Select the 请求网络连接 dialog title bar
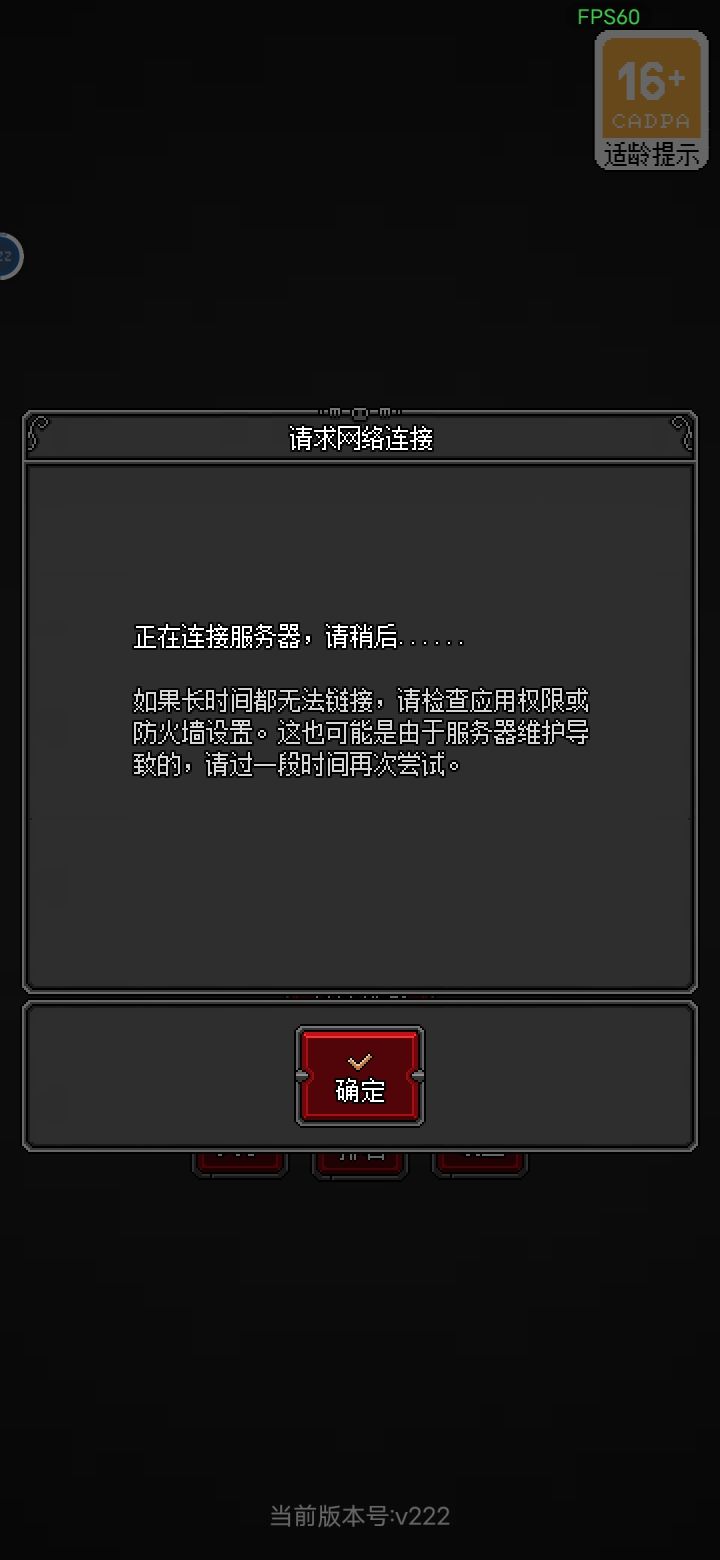 pos(360,438)
